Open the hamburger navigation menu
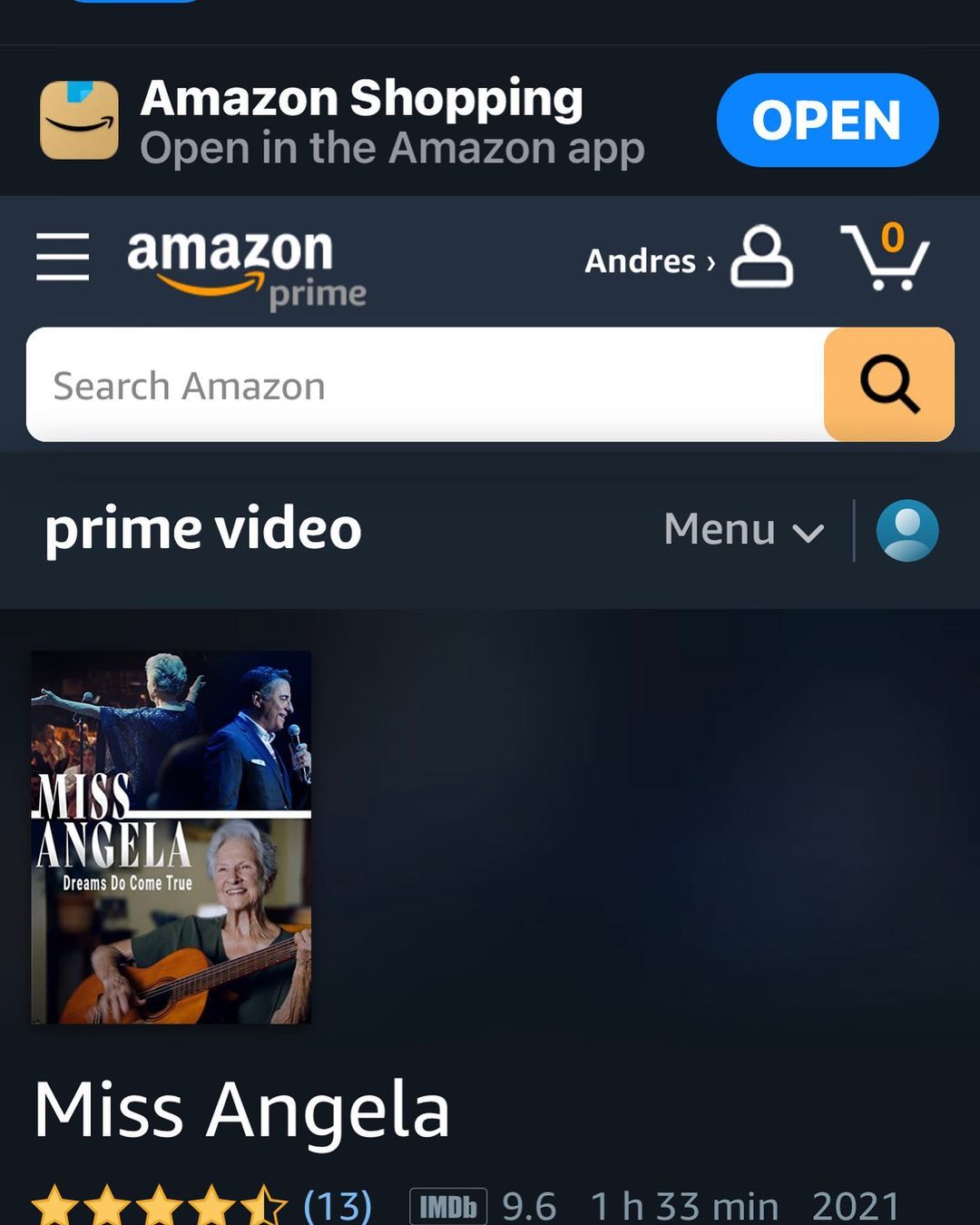Image resolution: width=980 pixels, height=1225 pixels. point(63,257)
